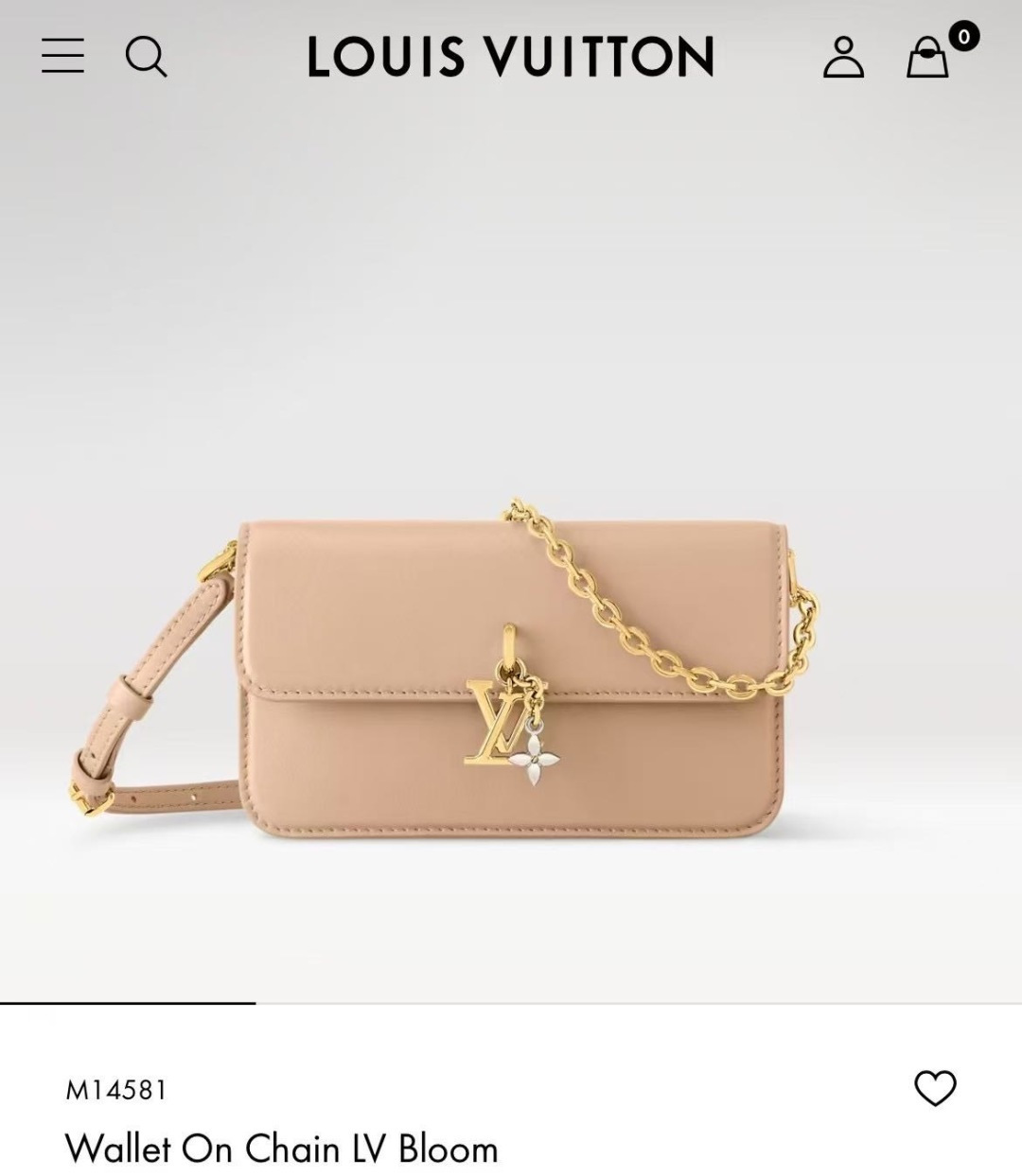1022x1176 pixels.
Task: Open the Wallet On Chain product image
Action: point(511,672)
